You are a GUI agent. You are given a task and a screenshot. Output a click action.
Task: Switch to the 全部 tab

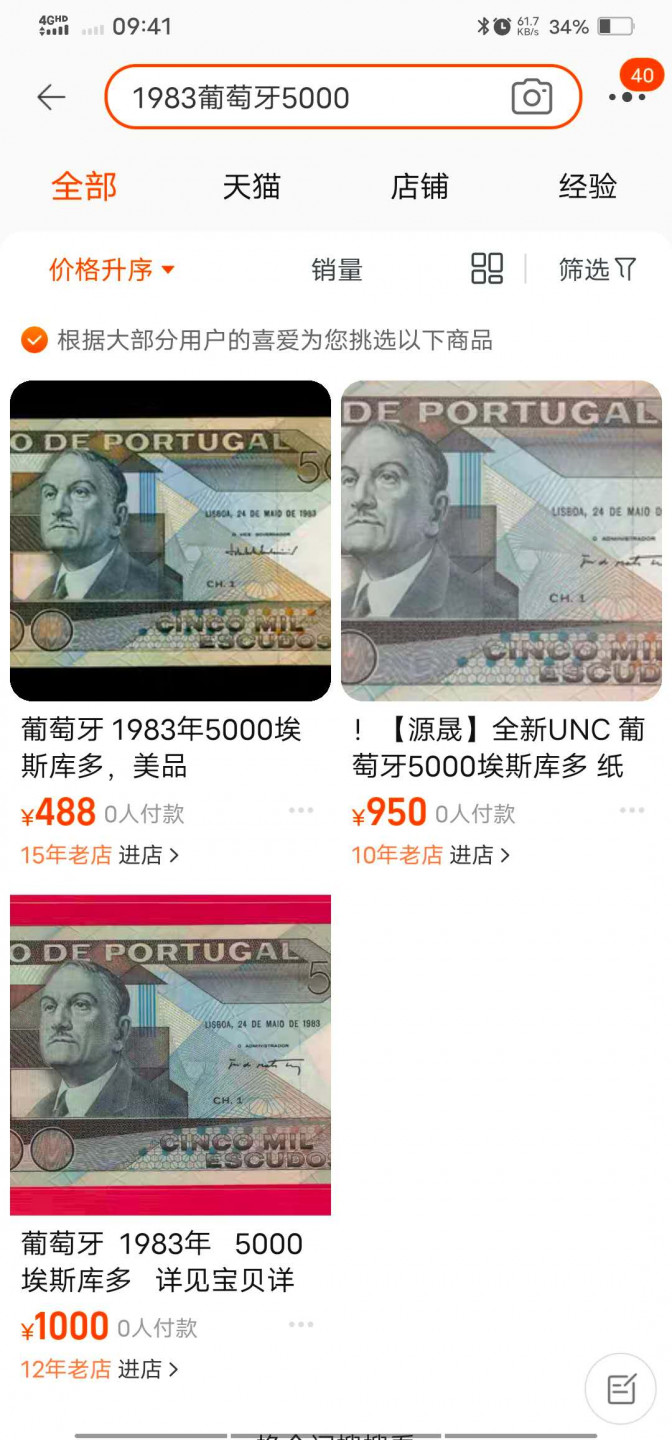[x=84, y=187]
